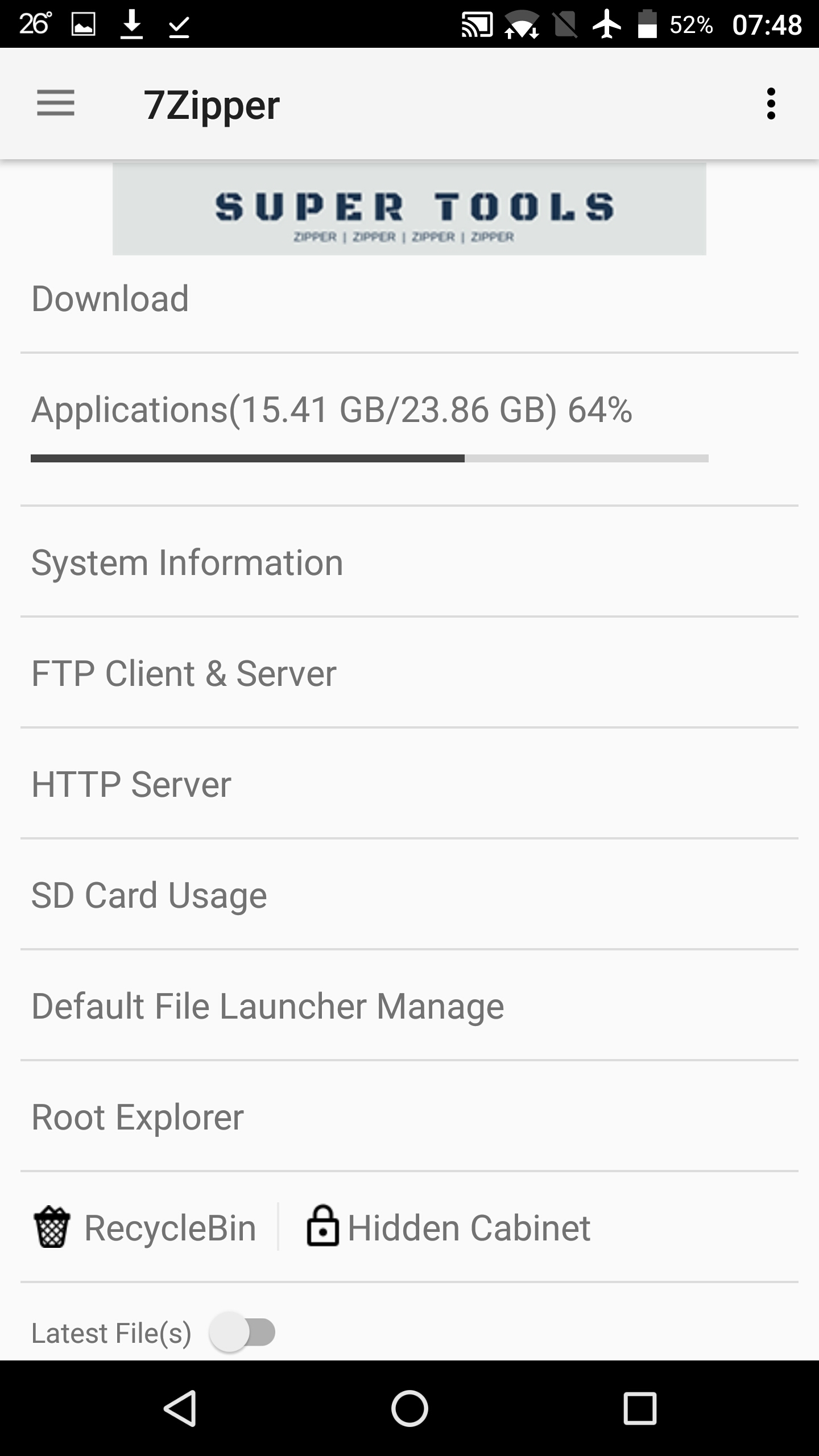Return to the home screen

(x=409, y=1408)
